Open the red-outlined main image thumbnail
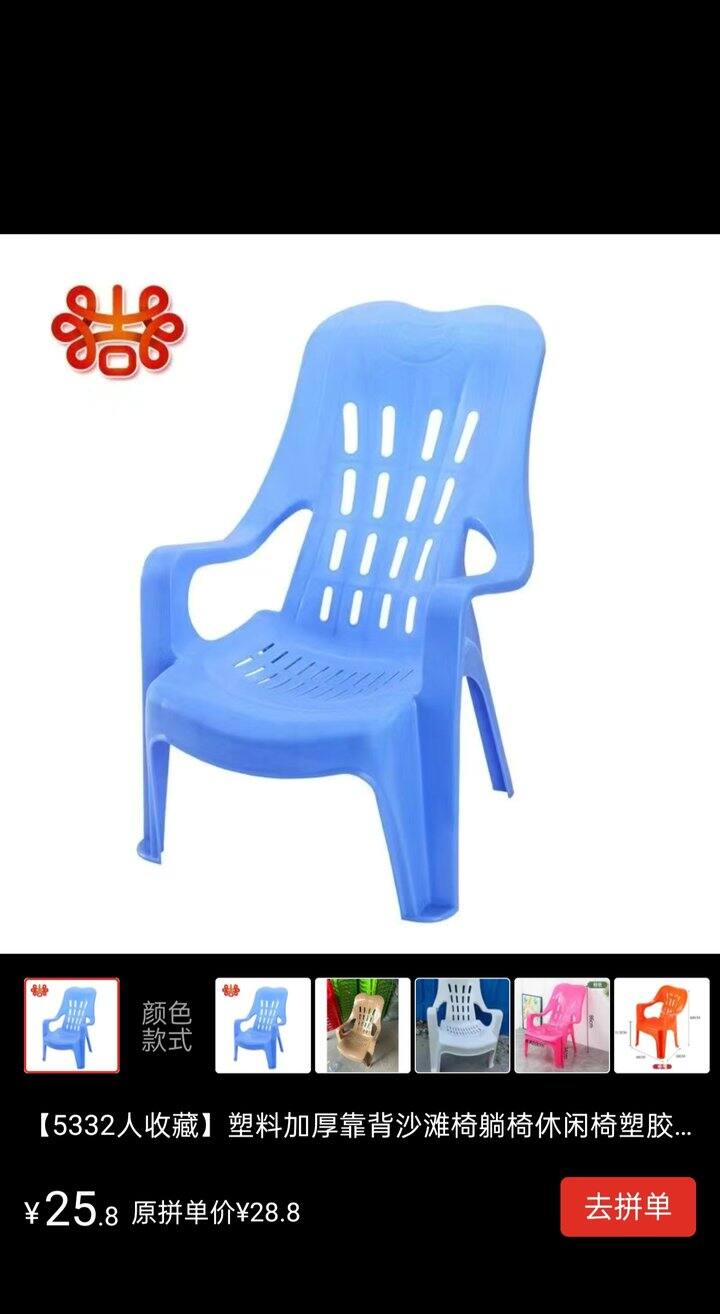 click(72, 1025)
